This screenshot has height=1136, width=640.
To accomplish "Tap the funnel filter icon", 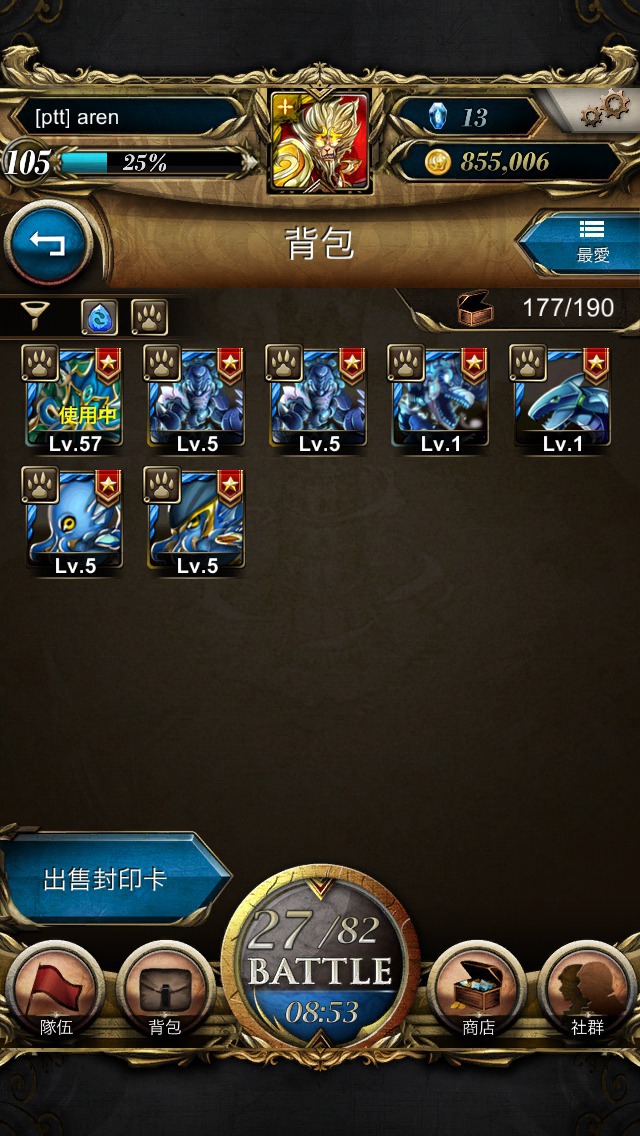I will (x=35, y=318).
